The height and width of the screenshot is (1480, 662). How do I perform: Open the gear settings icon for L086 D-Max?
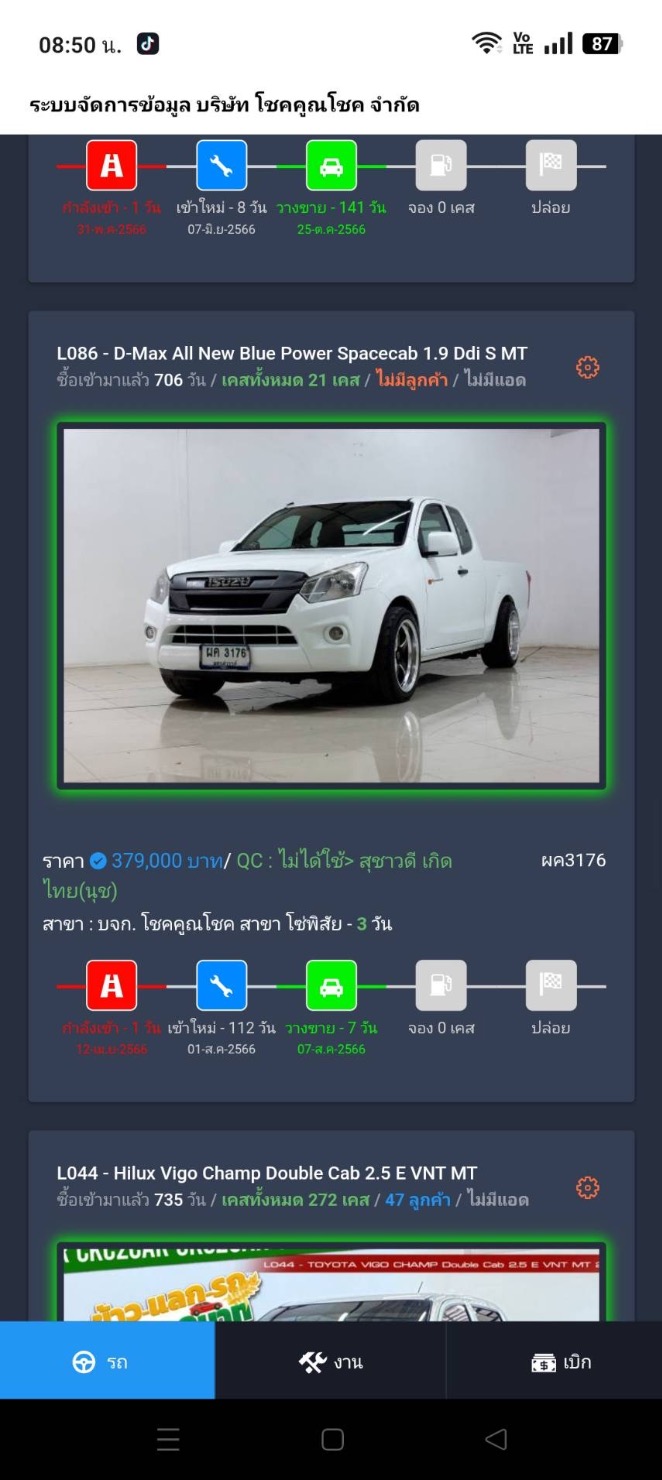point(588,367)
